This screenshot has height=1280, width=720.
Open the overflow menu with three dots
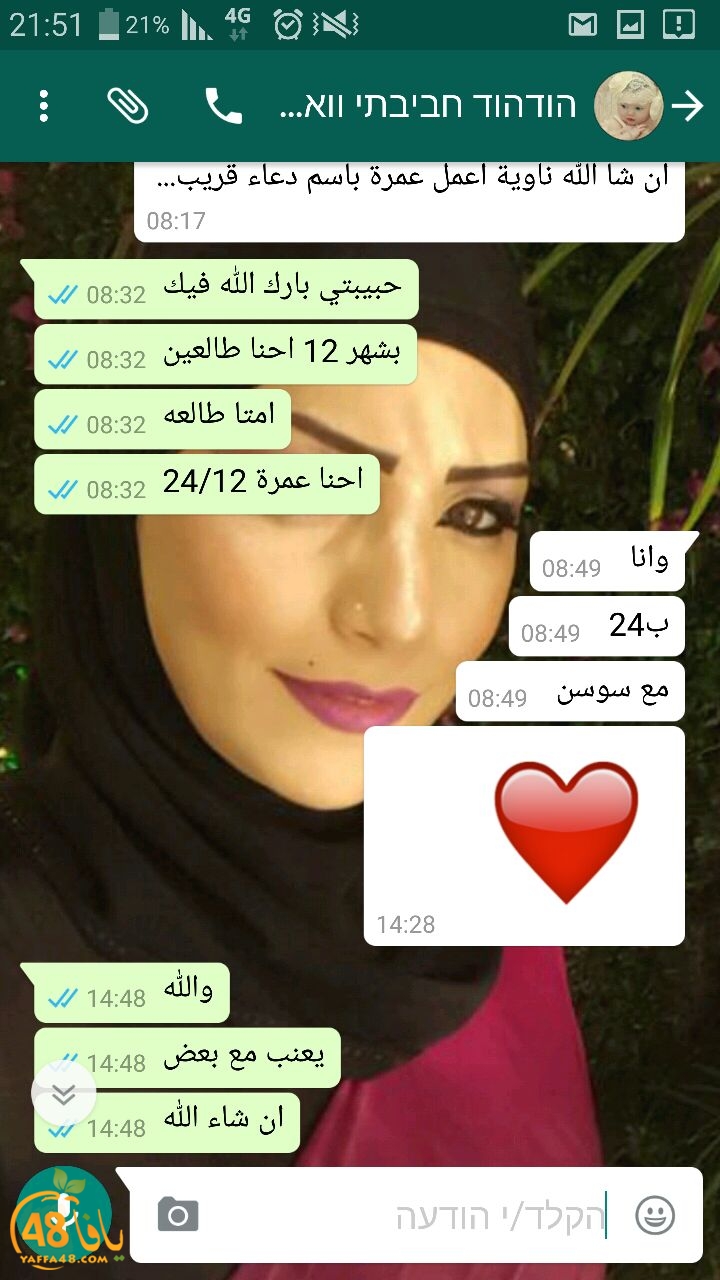43,106
